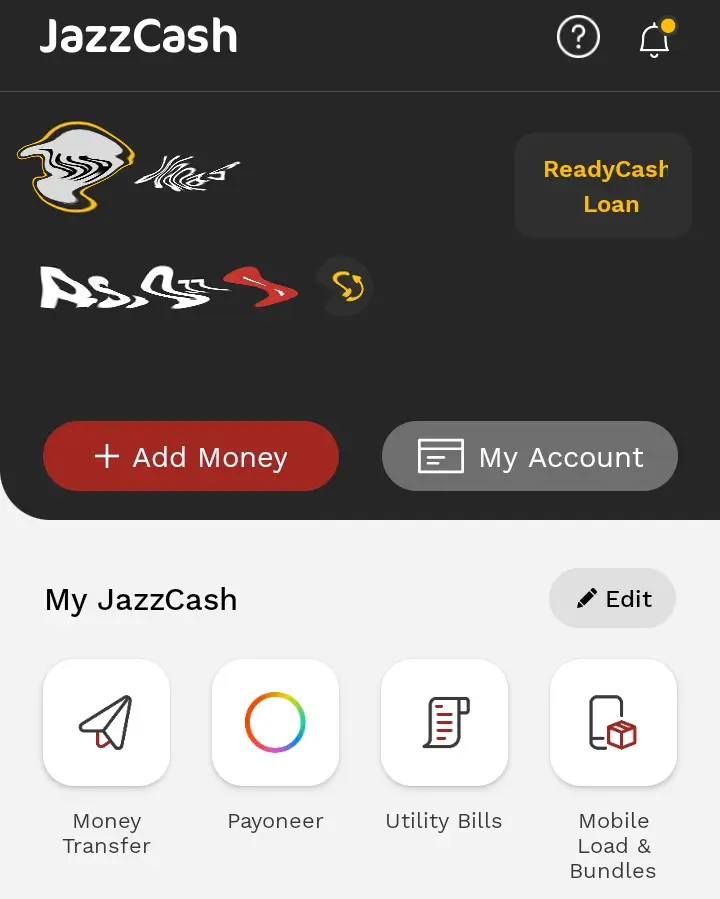The width and height of the screenshot is (720, 899).
Task: Edit My JazzCash shortcuts
Action: (613, 599)
